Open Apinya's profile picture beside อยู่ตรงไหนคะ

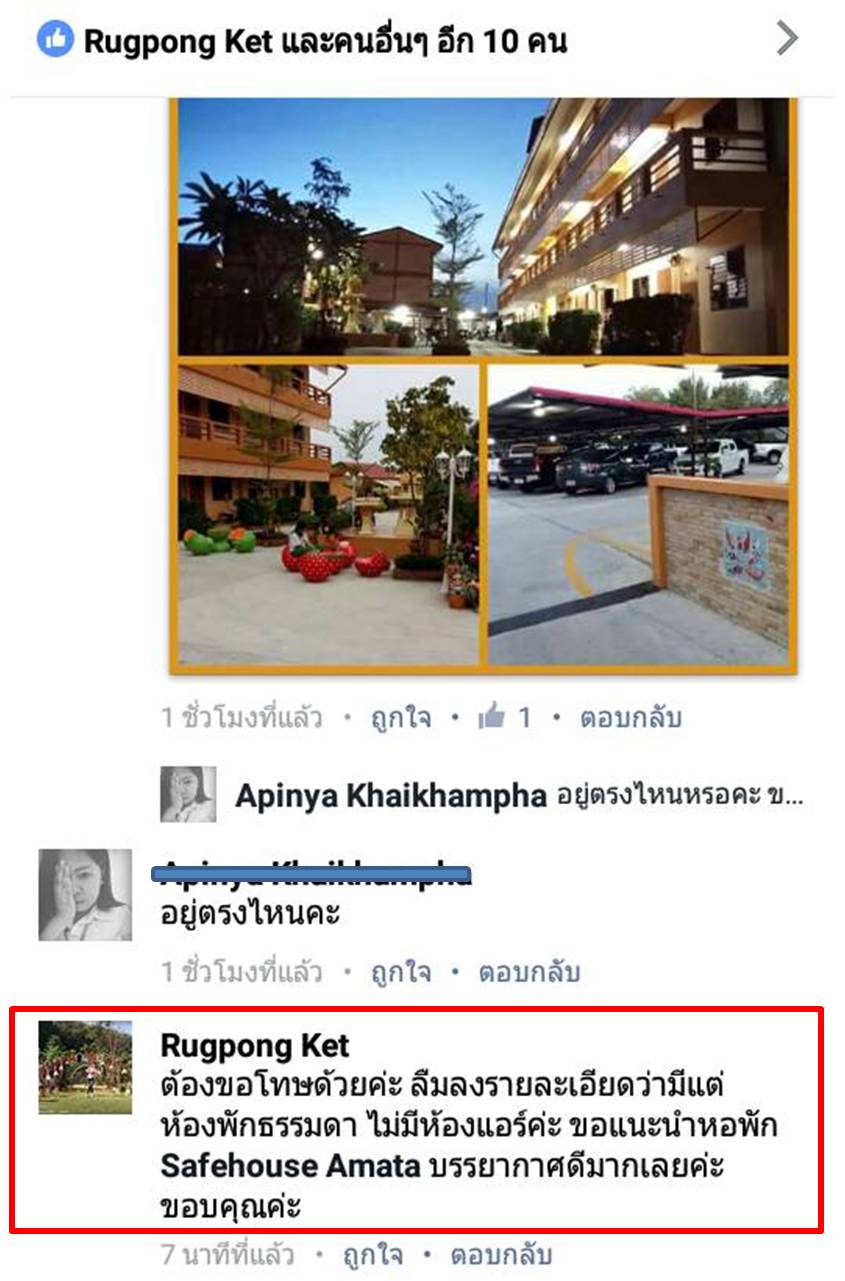click(85, 895)
